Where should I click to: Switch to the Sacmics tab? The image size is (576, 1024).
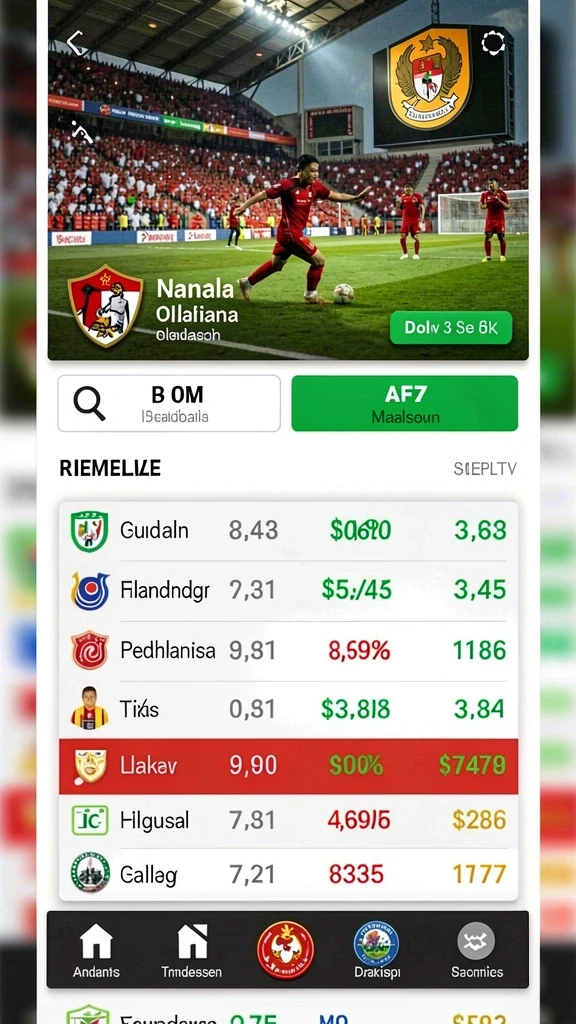click(x=477, y=950)
